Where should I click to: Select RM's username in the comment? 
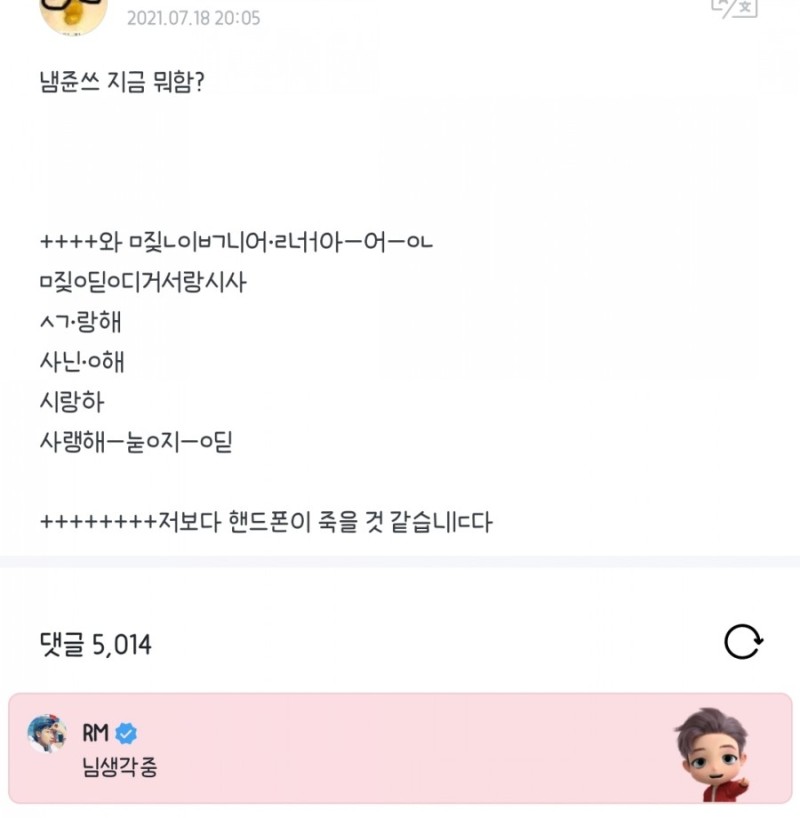[94, 734]
